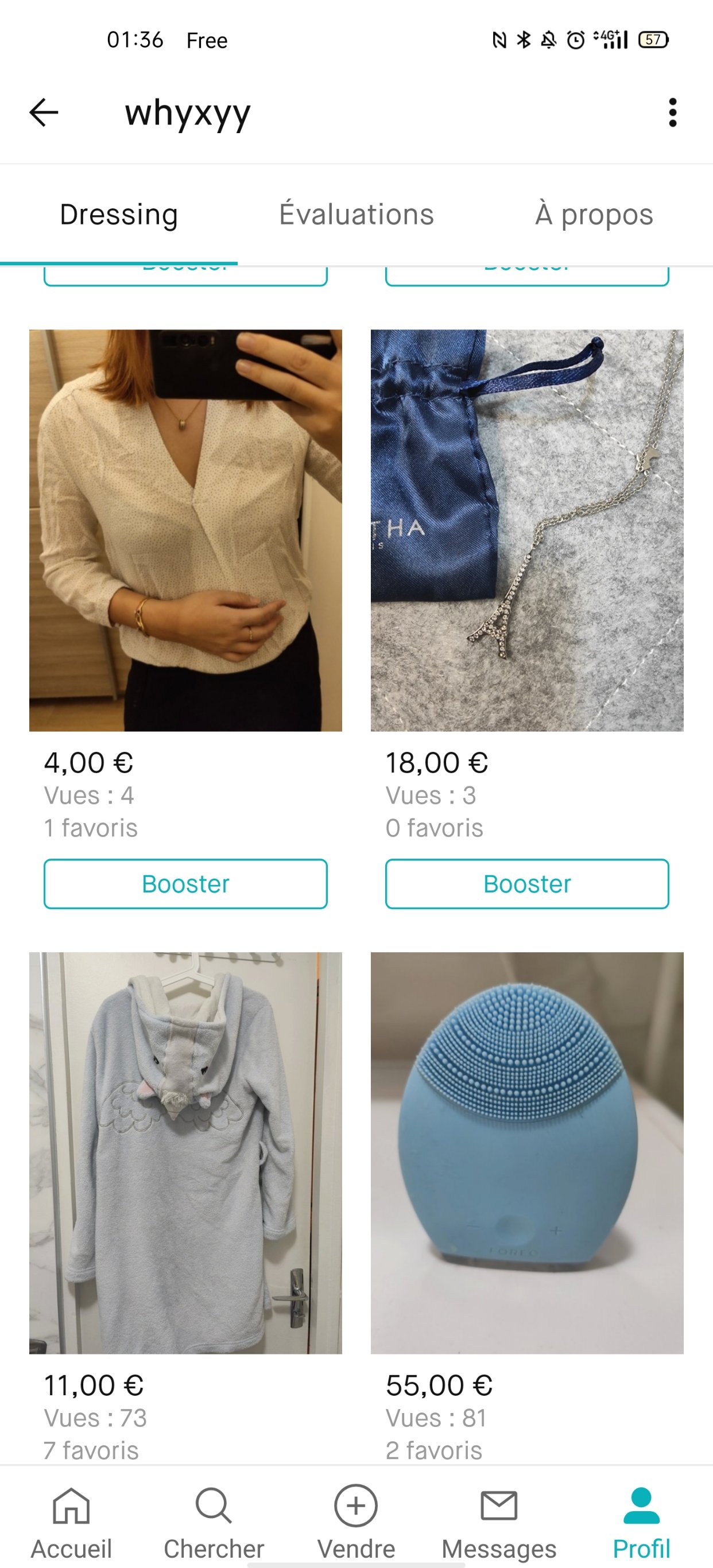Viewport: 713px width, 1568px height.
Task: View the 11,00 € blue bathrobe listing
Action: (185, 1153)
